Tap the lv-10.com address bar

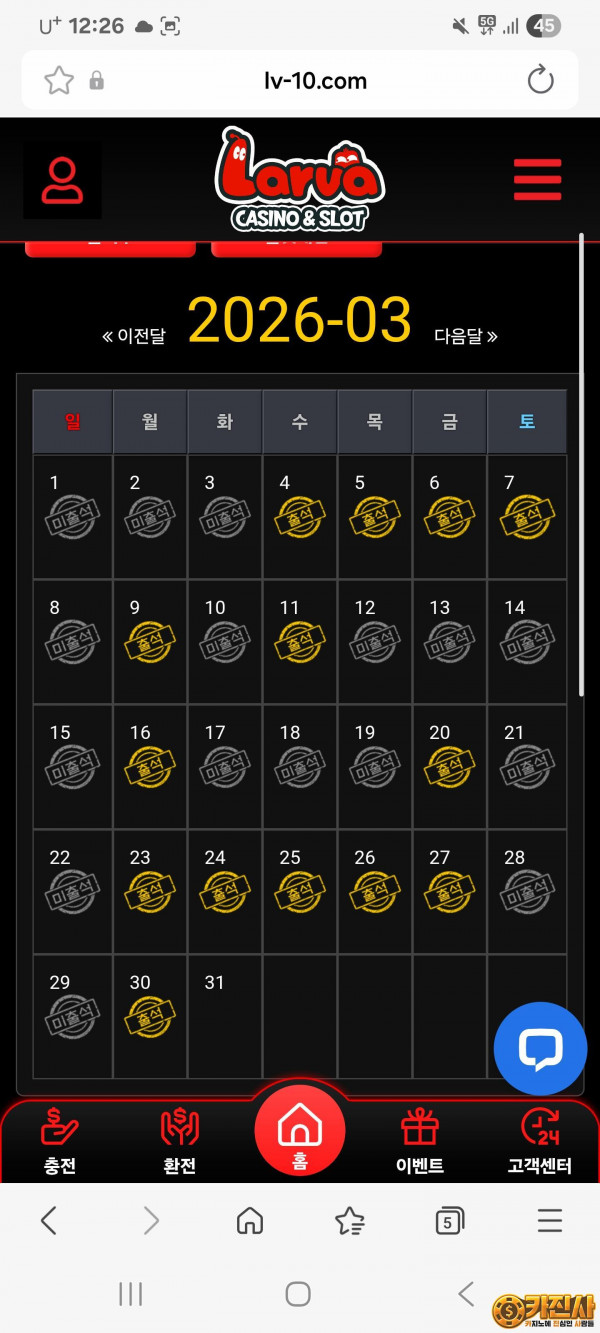click(x=315, y=81)
